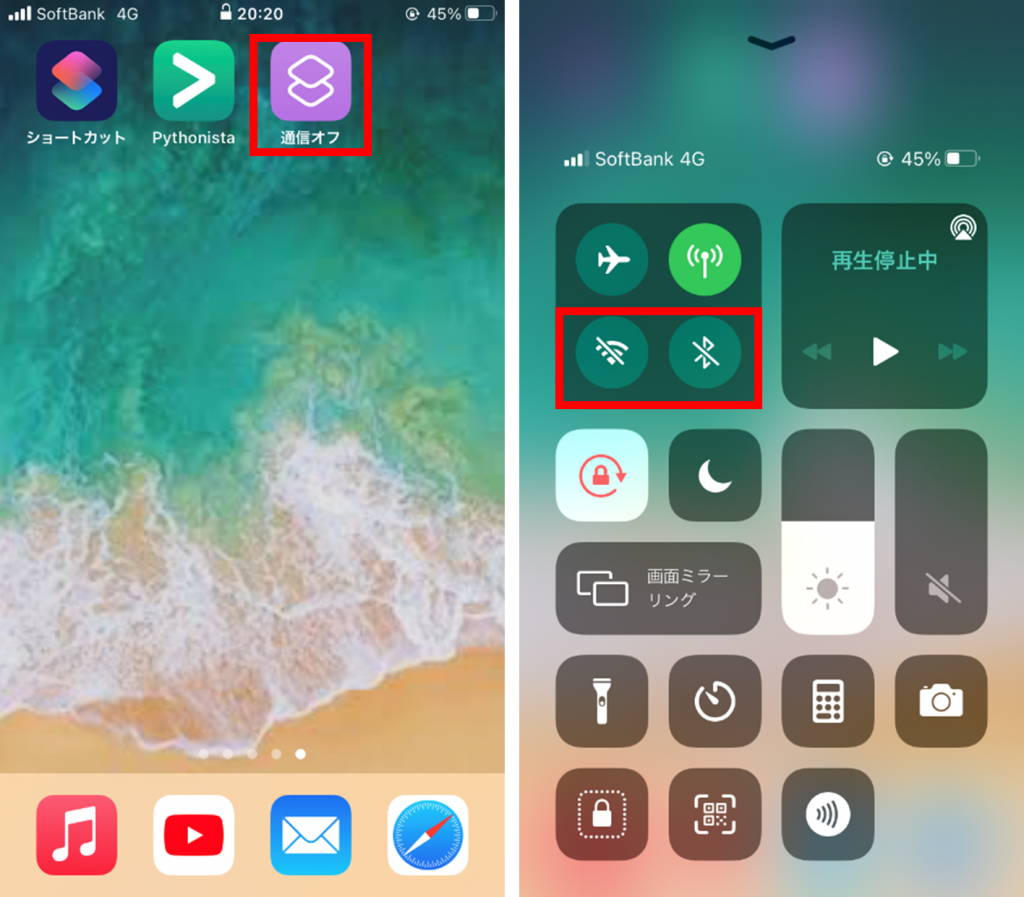Run the 通信オフ shortcut icon
1024x897 pixels.
pos(310,82)
